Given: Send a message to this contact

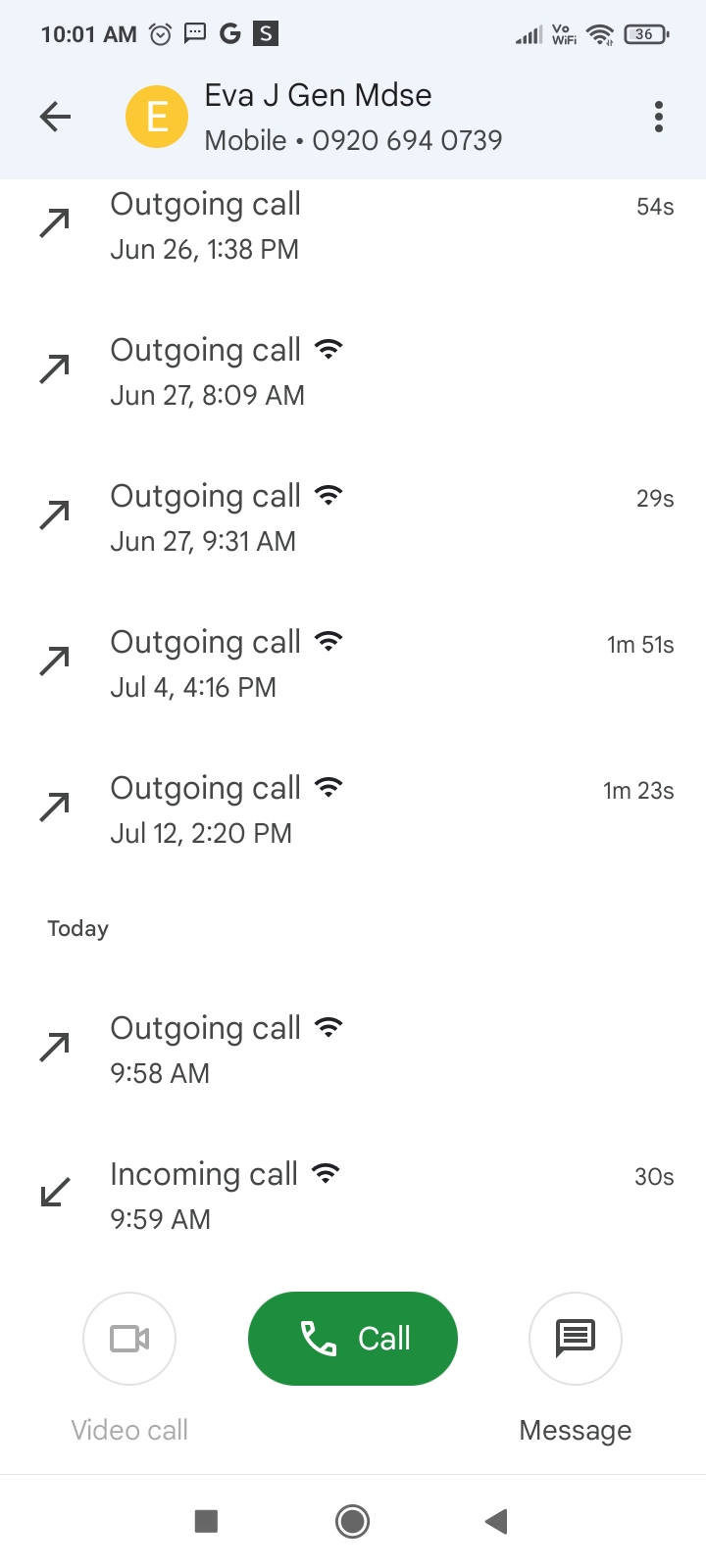Looking at the screenshot, I should point(576,1339).
